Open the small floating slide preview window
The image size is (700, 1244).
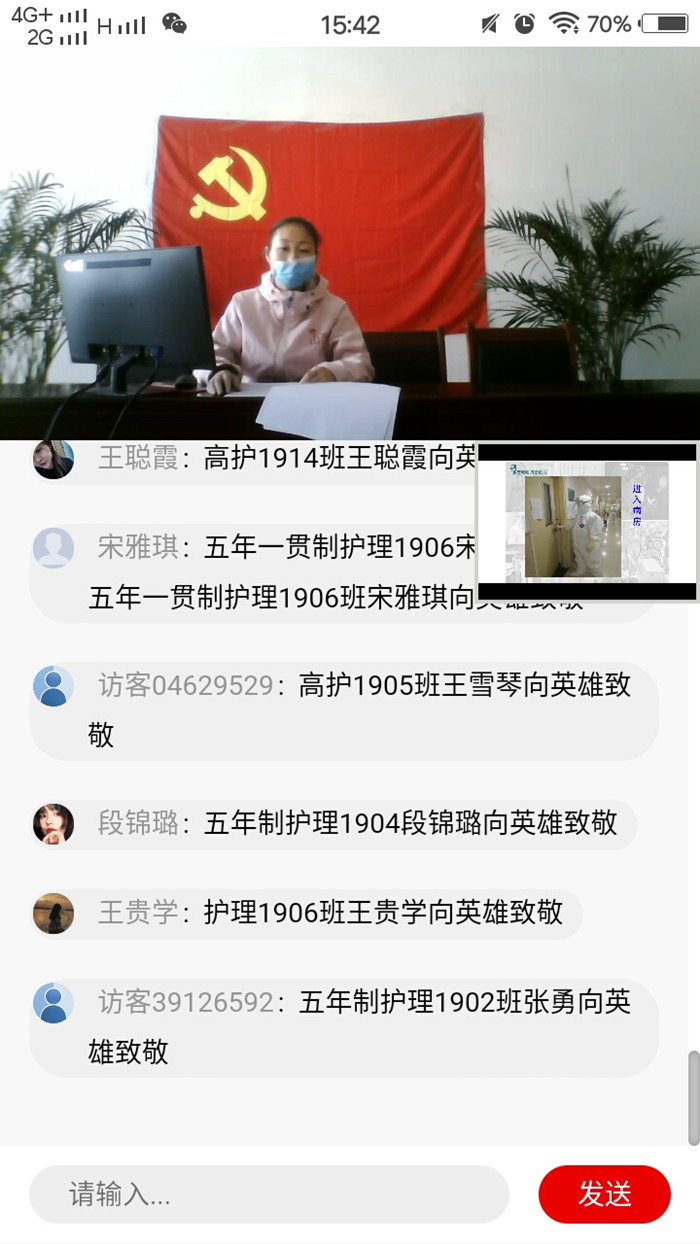[x=586, y=521]
